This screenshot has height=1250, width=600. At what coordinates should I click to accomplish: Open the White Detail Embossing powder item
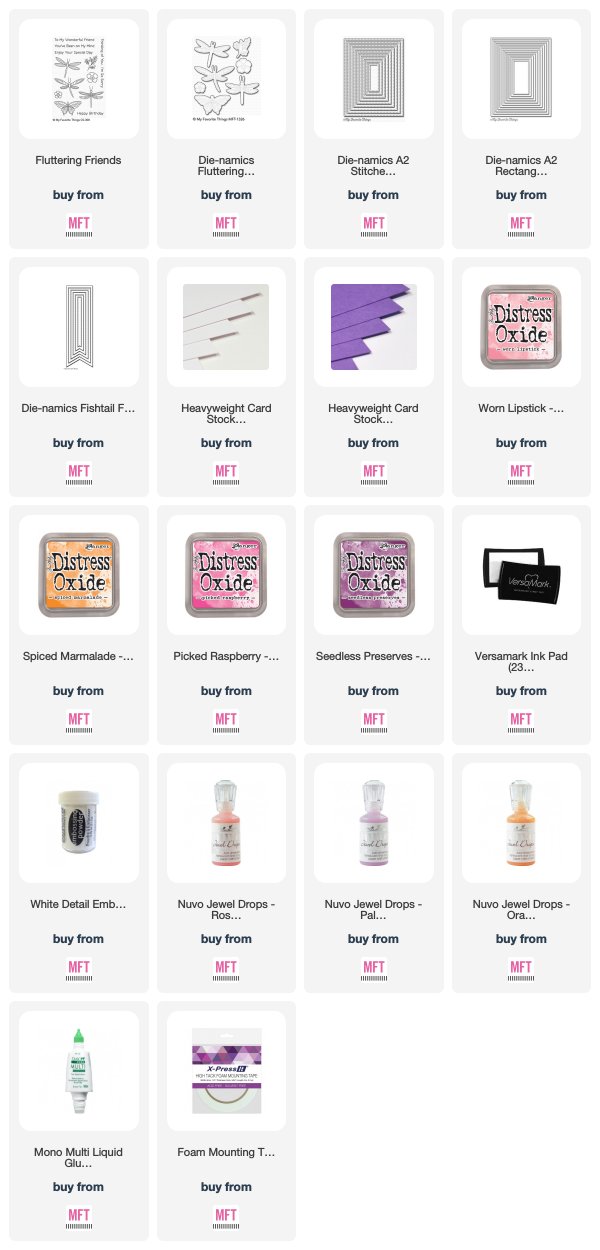point(79,824)
